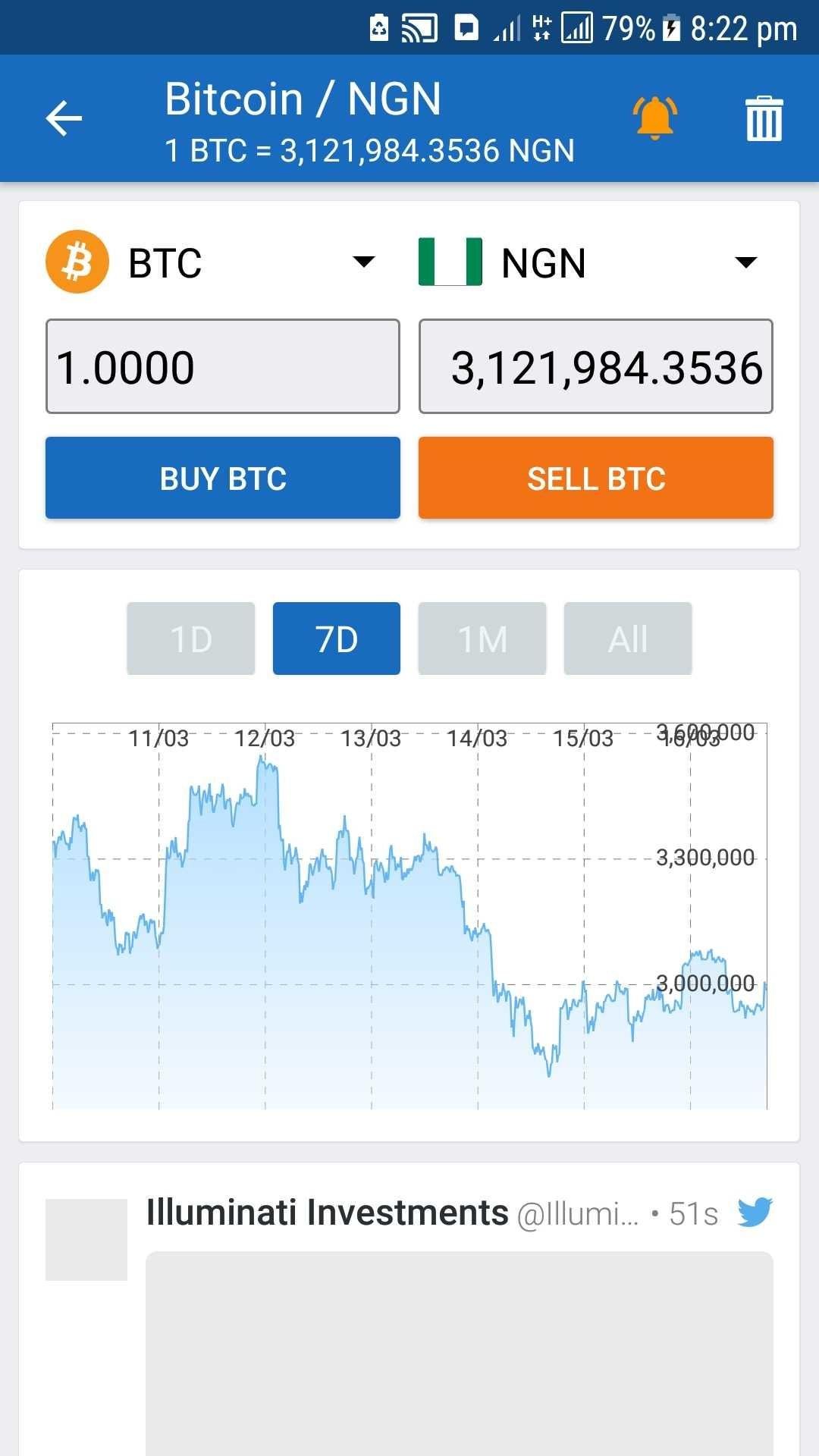
Task: Delete this pair with the trash icon
Action: (764, 119)
